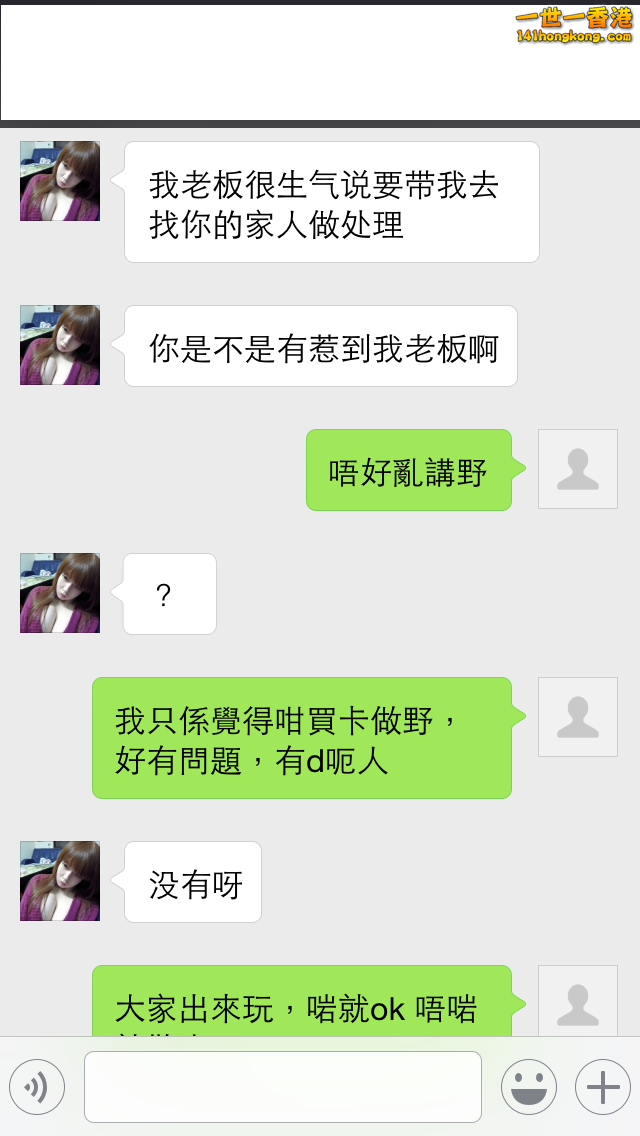Screen dimensions: 640x1136
Task: View contact profile photo next to "没有呀"
Action: click(x=60, y=881)
